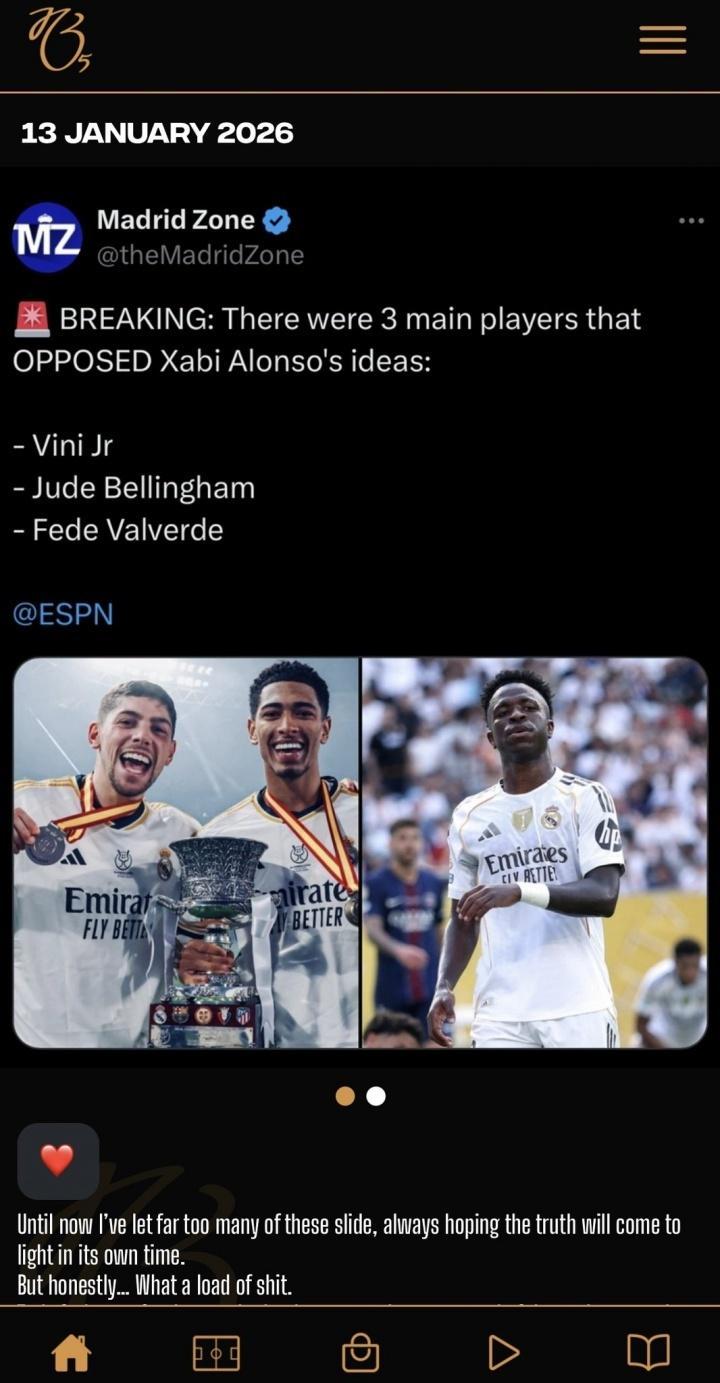Go to the Home tab
This screenshot has width=720, height=1383.
coord(71,1353)
